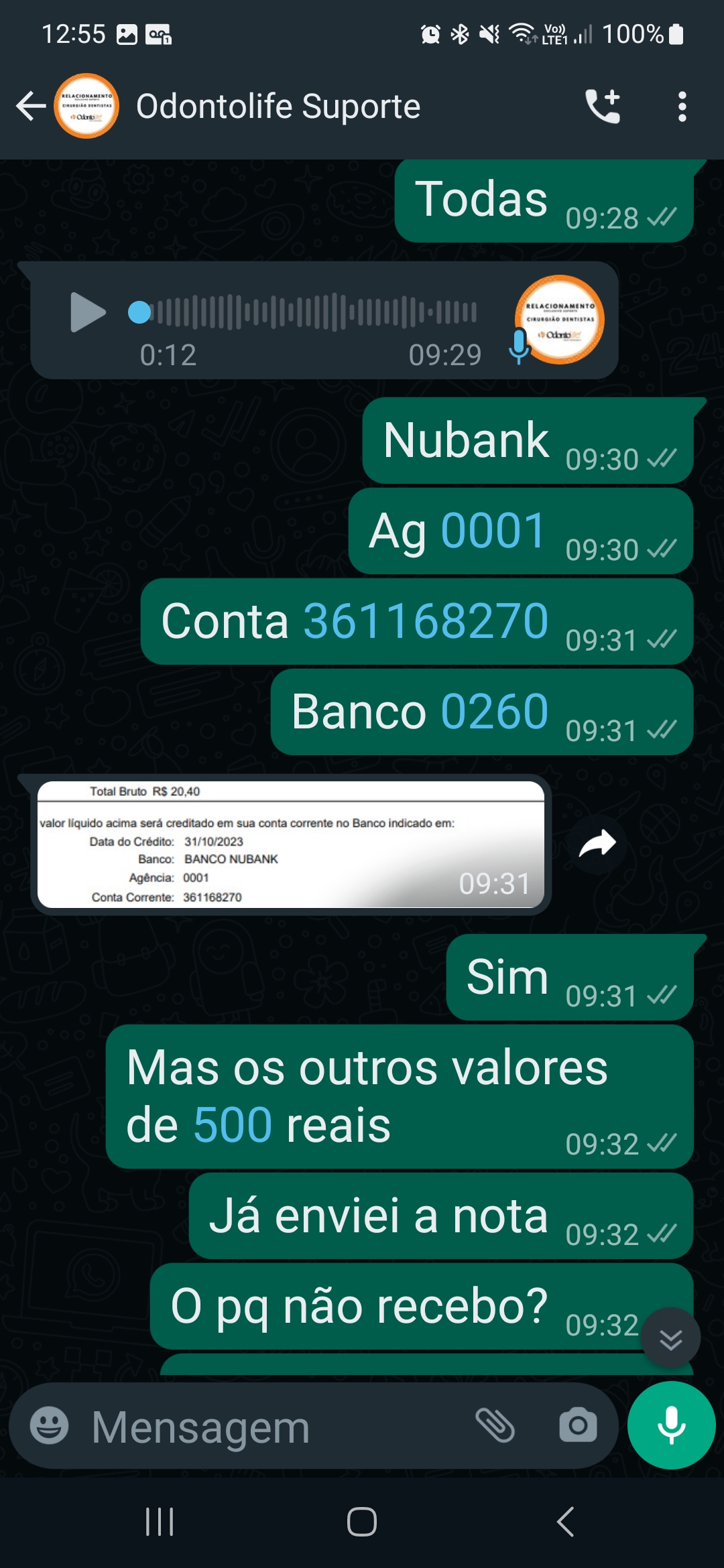Open the bank credit image sent at 09:31
The image size is (724, 1568).
(x=290, y=844)
